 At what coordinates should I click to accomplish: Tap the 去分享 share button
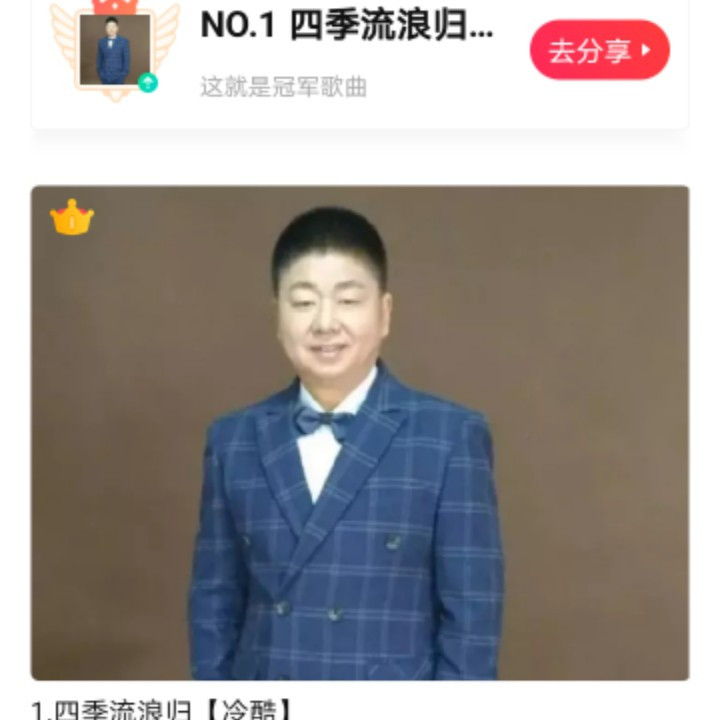599,50
